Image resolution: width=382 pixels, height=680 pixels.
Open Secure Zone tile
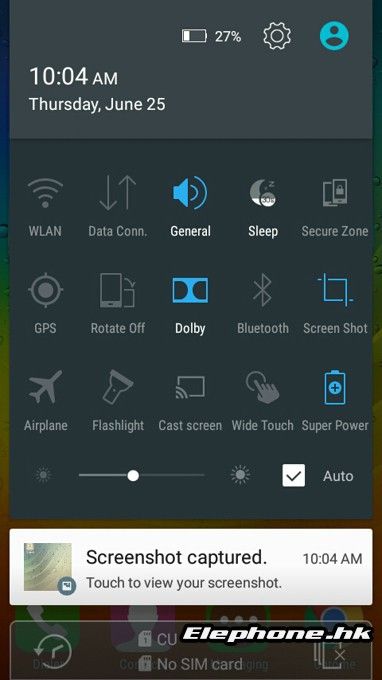click(335, 207)
